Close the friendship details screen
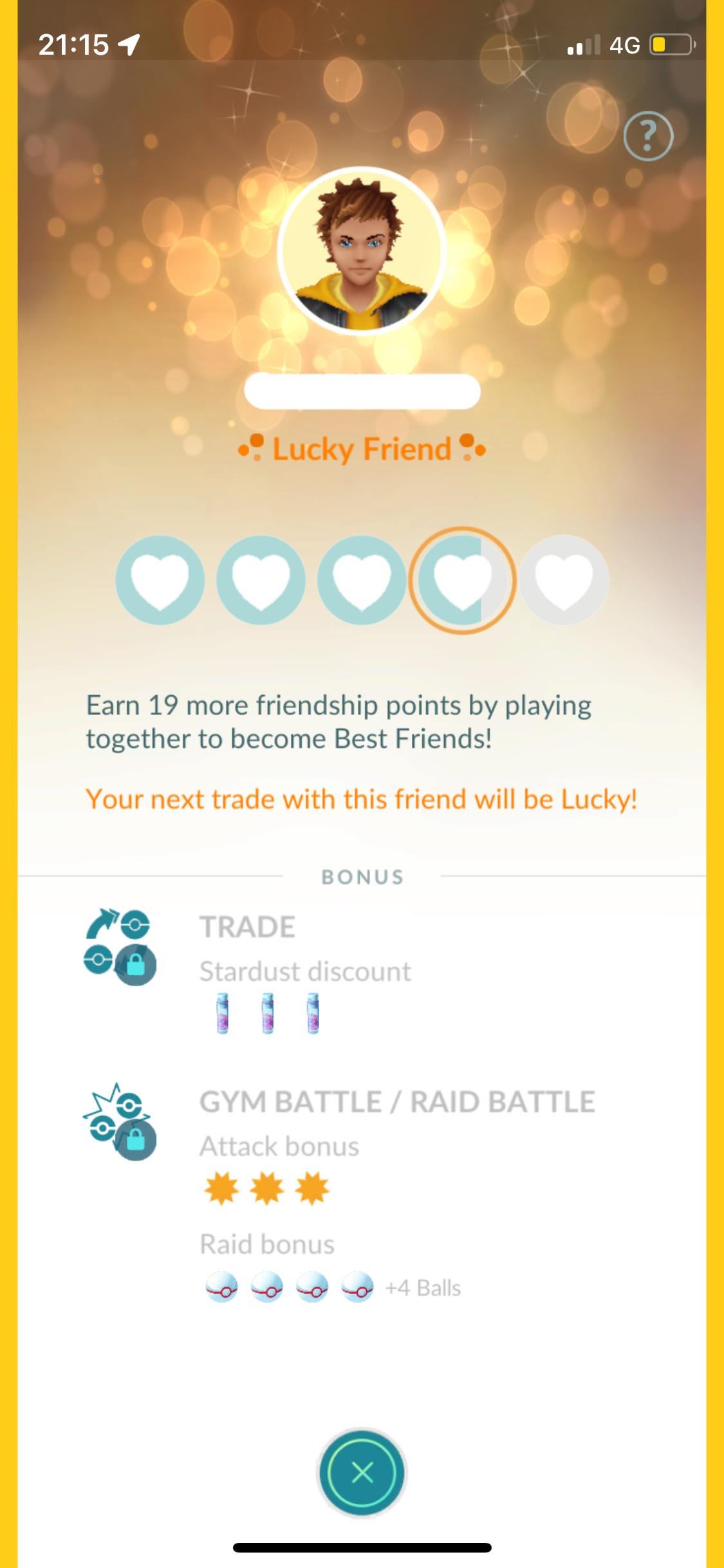This screenshot has width=724, height=1568. point(362,1471)
